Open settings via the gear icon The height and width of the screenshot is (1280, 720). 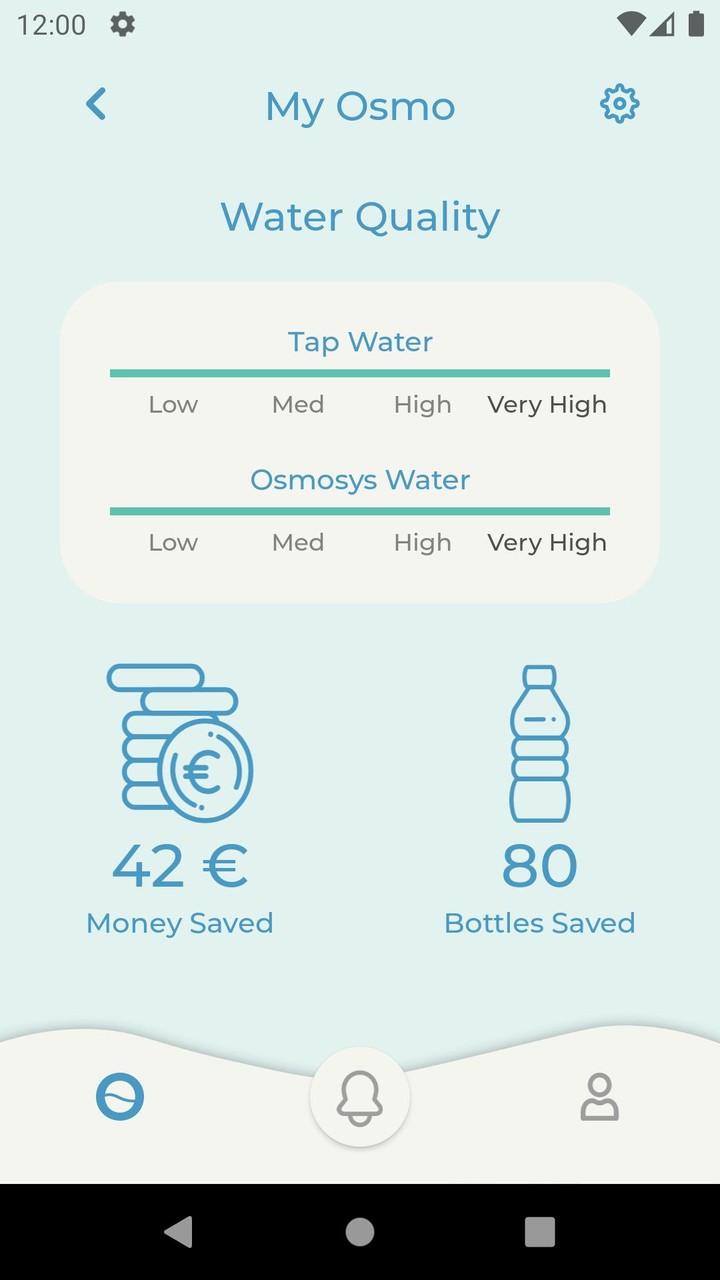coord(619,104)
